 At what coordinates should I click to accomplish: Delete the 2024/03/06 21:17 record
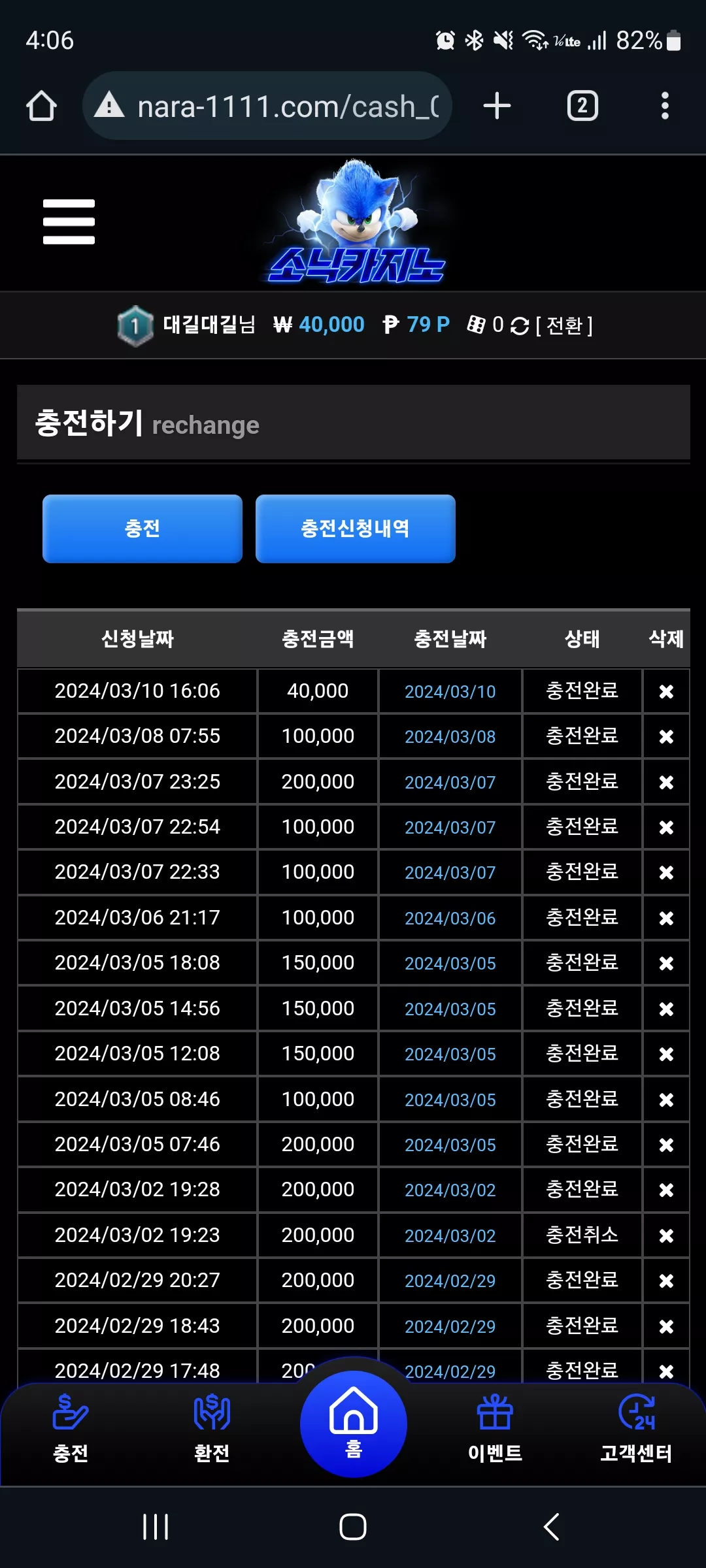tap(666, 918)
